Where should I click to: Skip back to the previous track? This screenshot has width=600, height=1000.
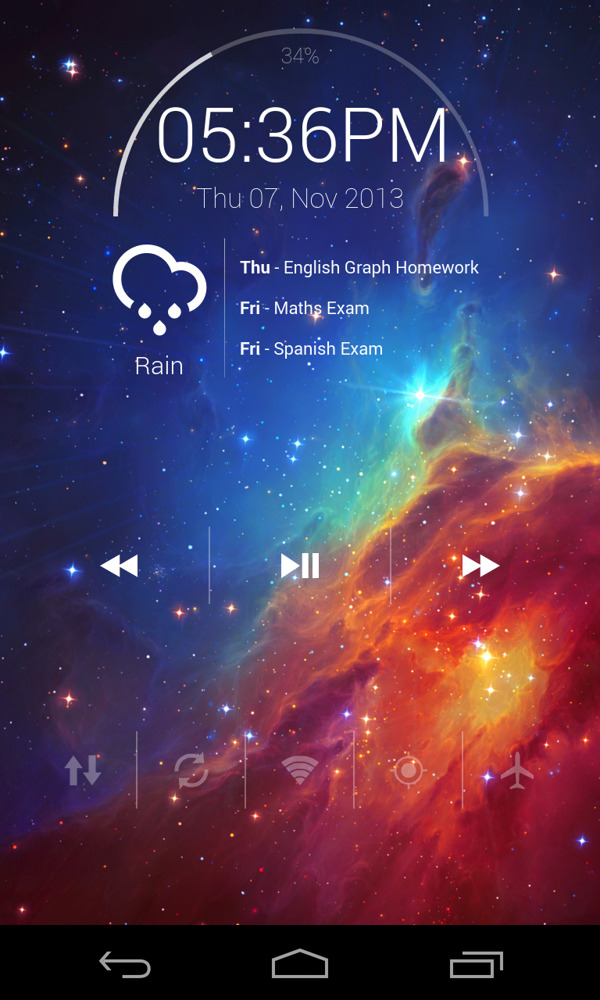coord(119,566)
